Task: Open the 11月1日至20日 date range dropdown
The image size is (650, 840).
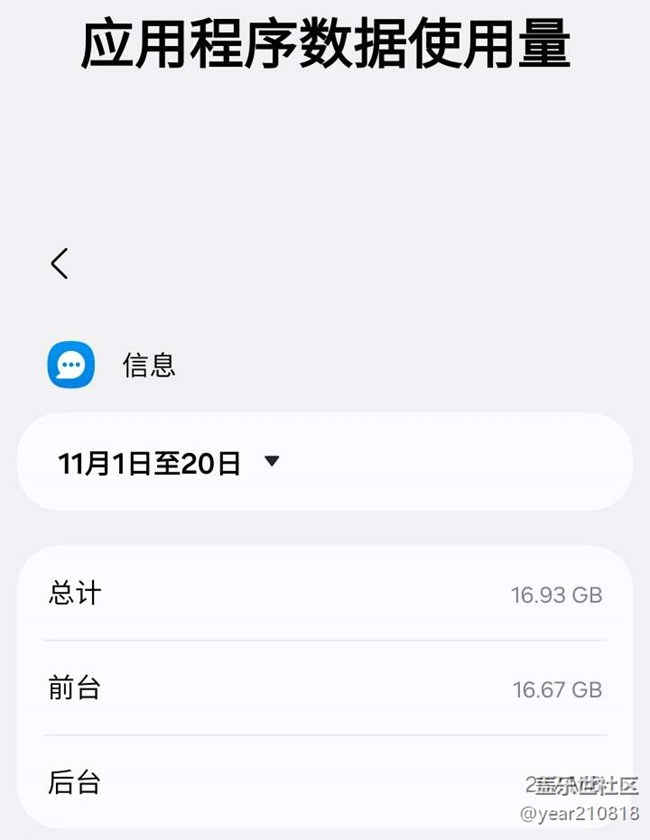Action: click(170, 463)
